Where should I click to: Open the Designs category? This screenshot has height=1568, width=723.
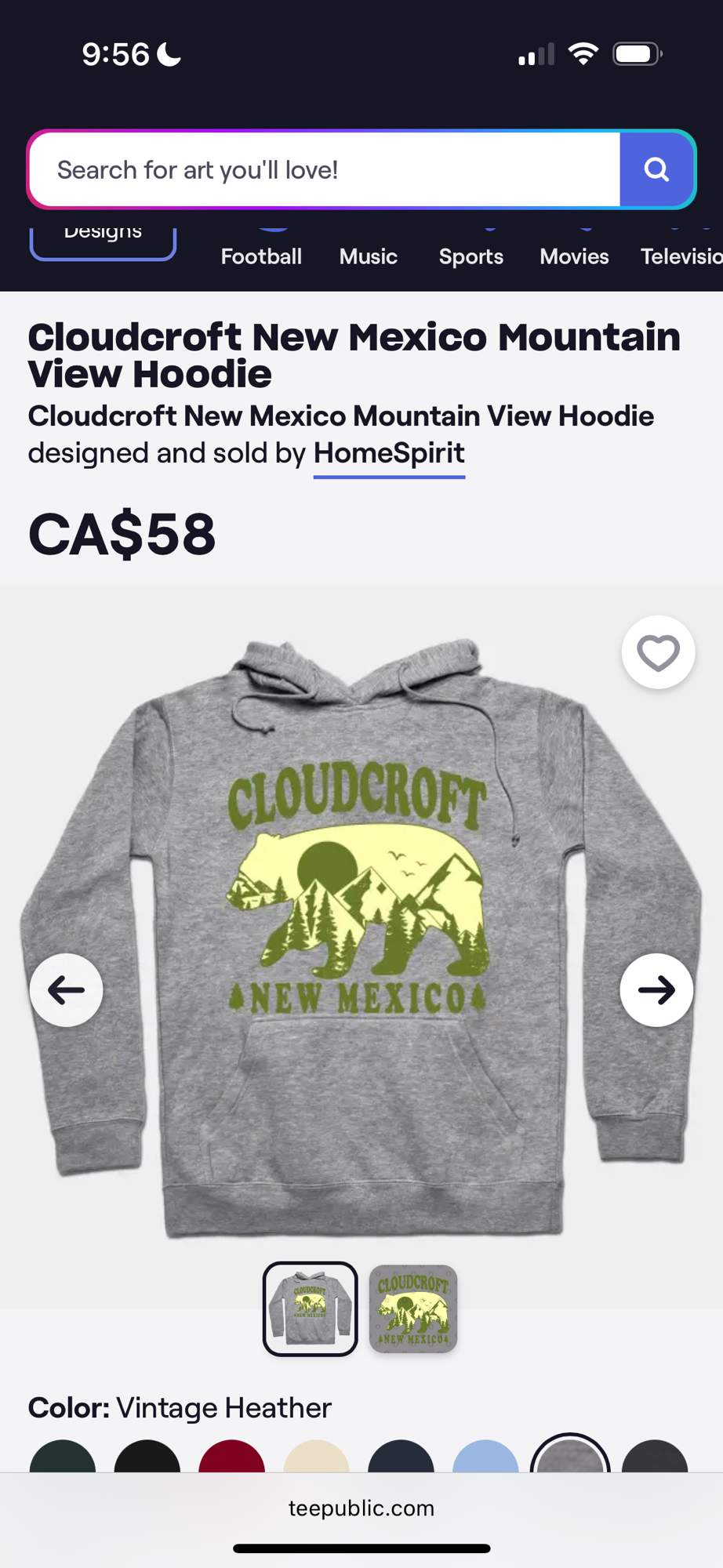[x=103, y=238]
